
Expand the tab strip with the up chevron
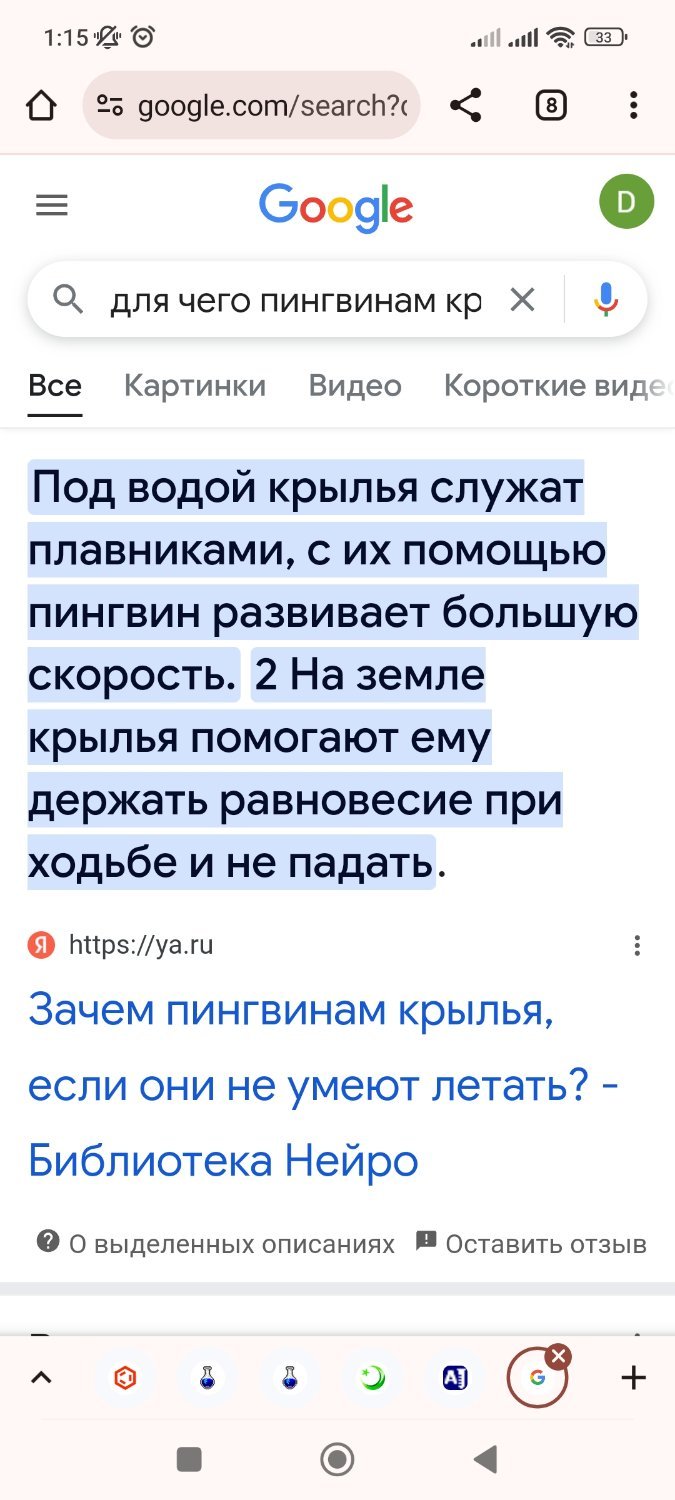click(41, 1378)
